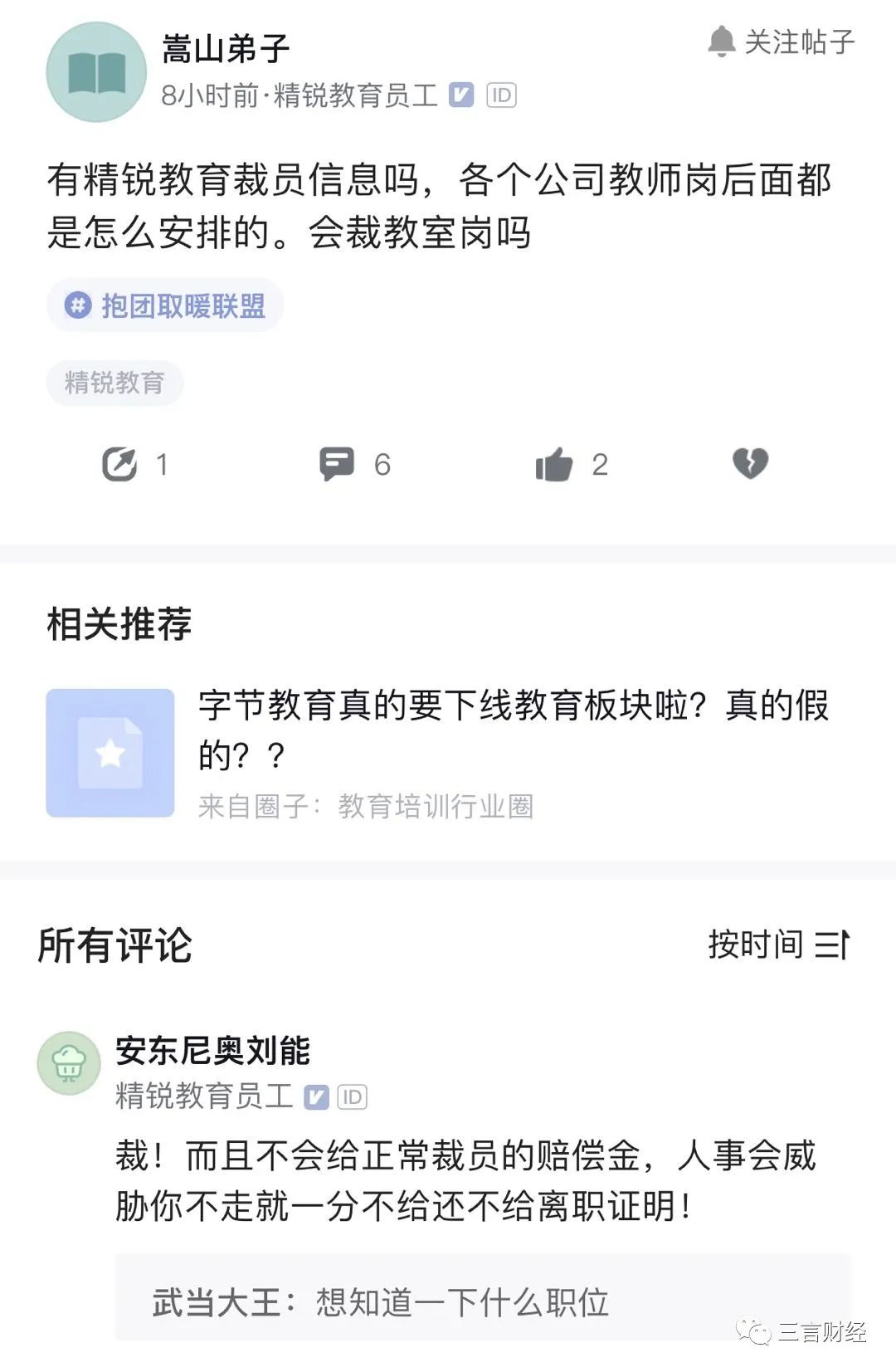
Task: Like the post with thumbs-up
Action: point(554,463)
